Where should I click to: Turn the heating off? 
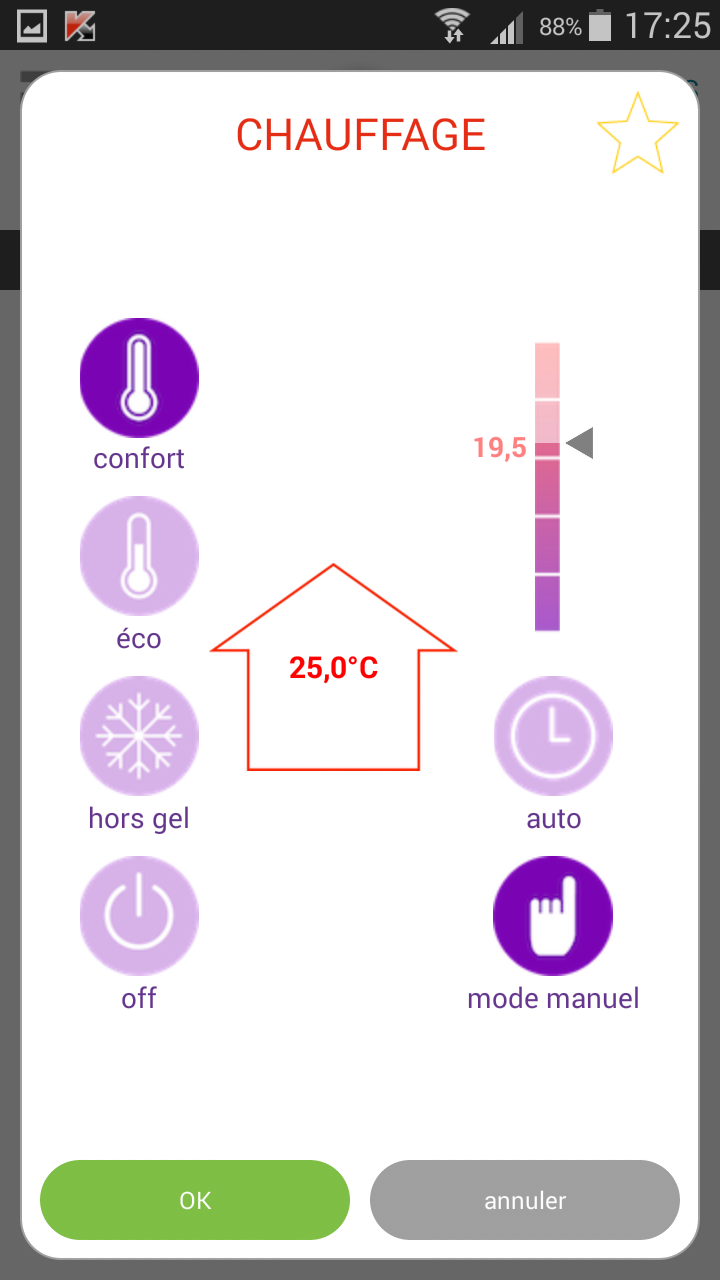[139, 915]
